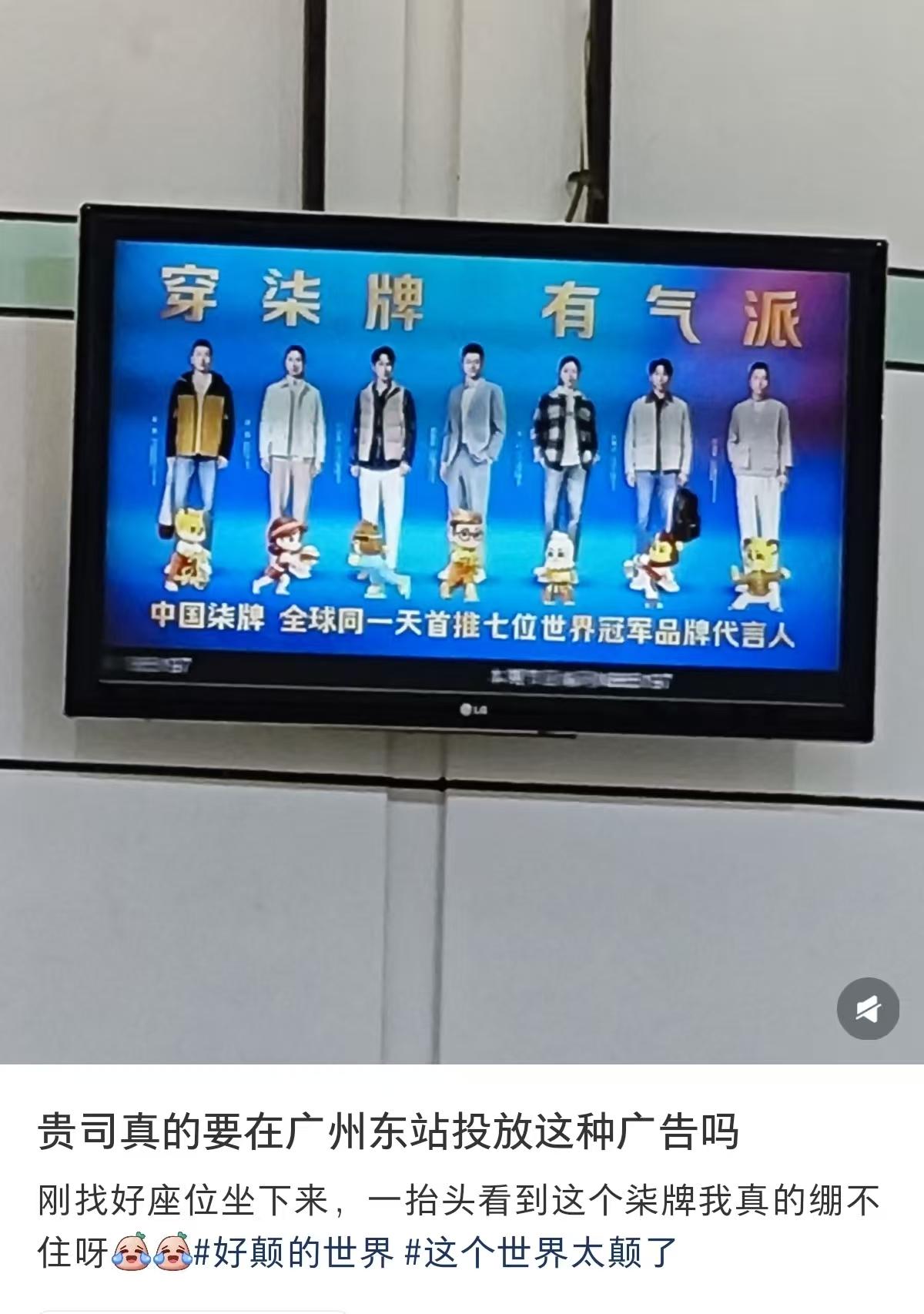Unmute the video with the speaker icon
Viewport: 924px width, 1314px height.
tap(868, 1008)
